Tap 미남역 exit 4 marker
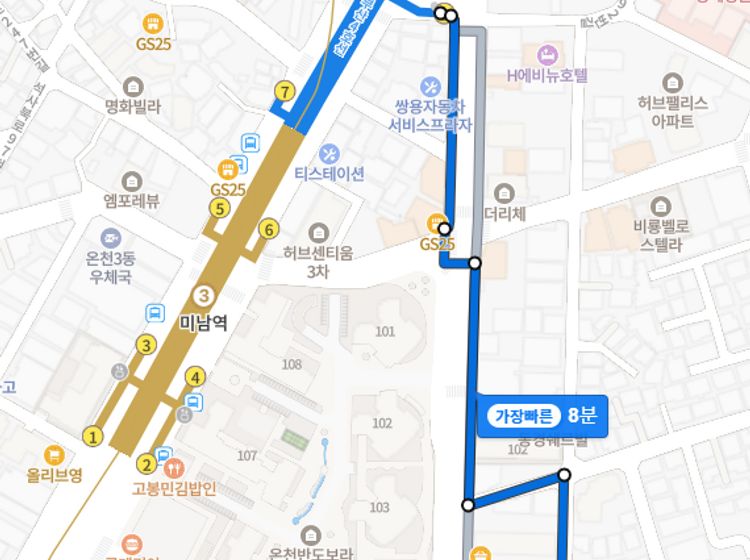This screenshot has height=560, width=750. point(196,377)
